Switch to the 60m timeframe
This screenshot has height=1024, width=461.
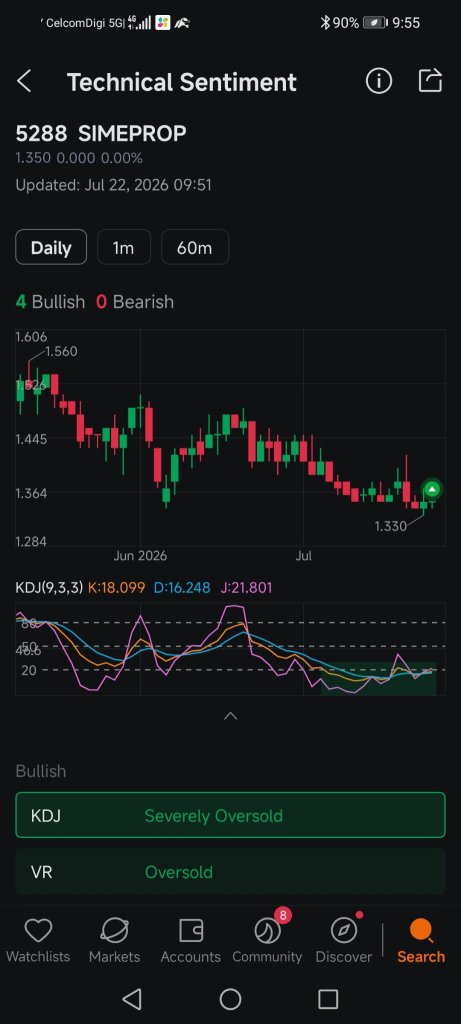point(195,248)
